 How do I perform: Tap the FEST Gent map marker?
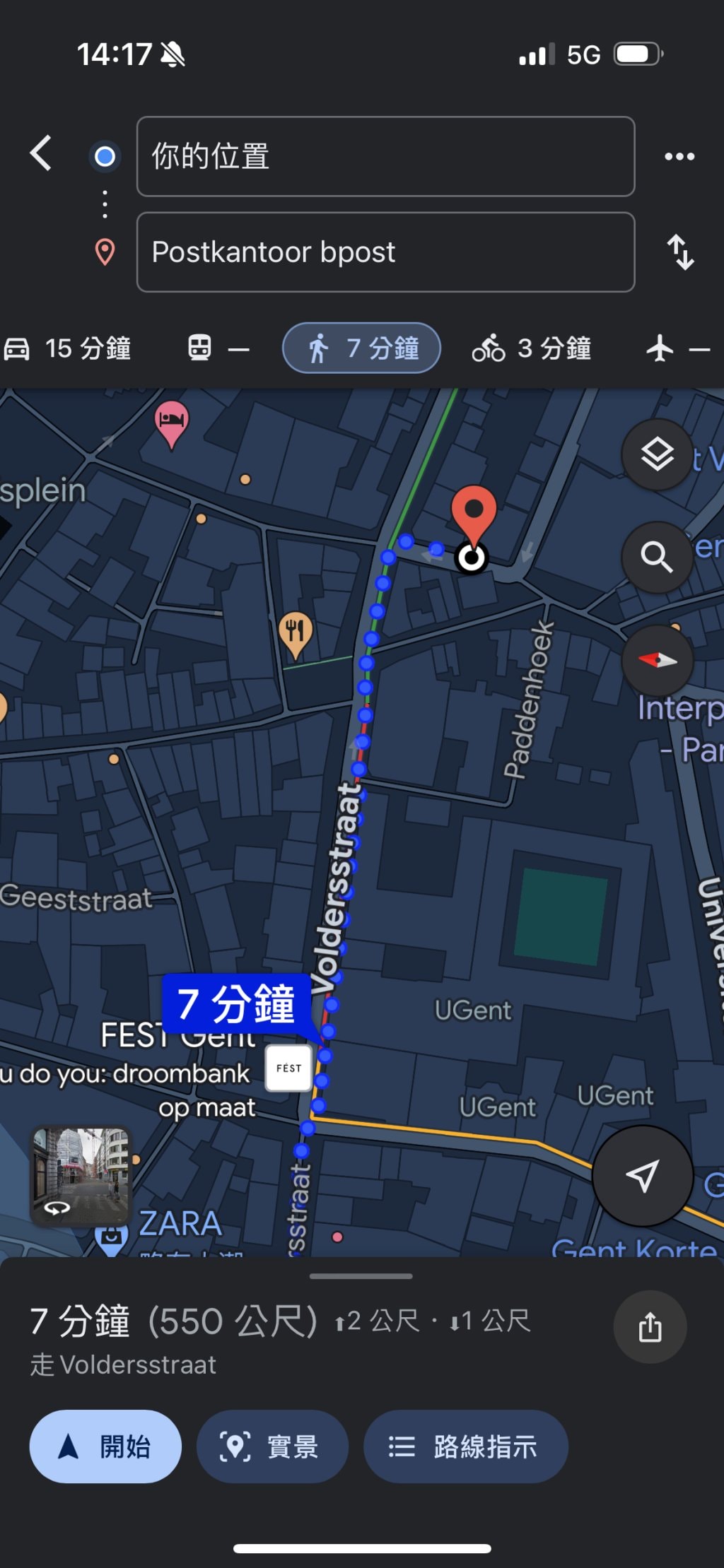pyautogui.click(x=288, y=1068)
